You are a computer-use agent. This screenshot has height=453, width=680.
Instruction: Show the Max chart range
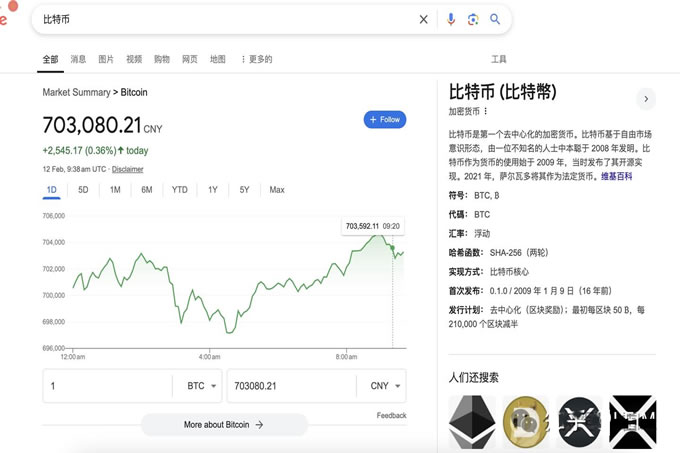click(277, 190)
